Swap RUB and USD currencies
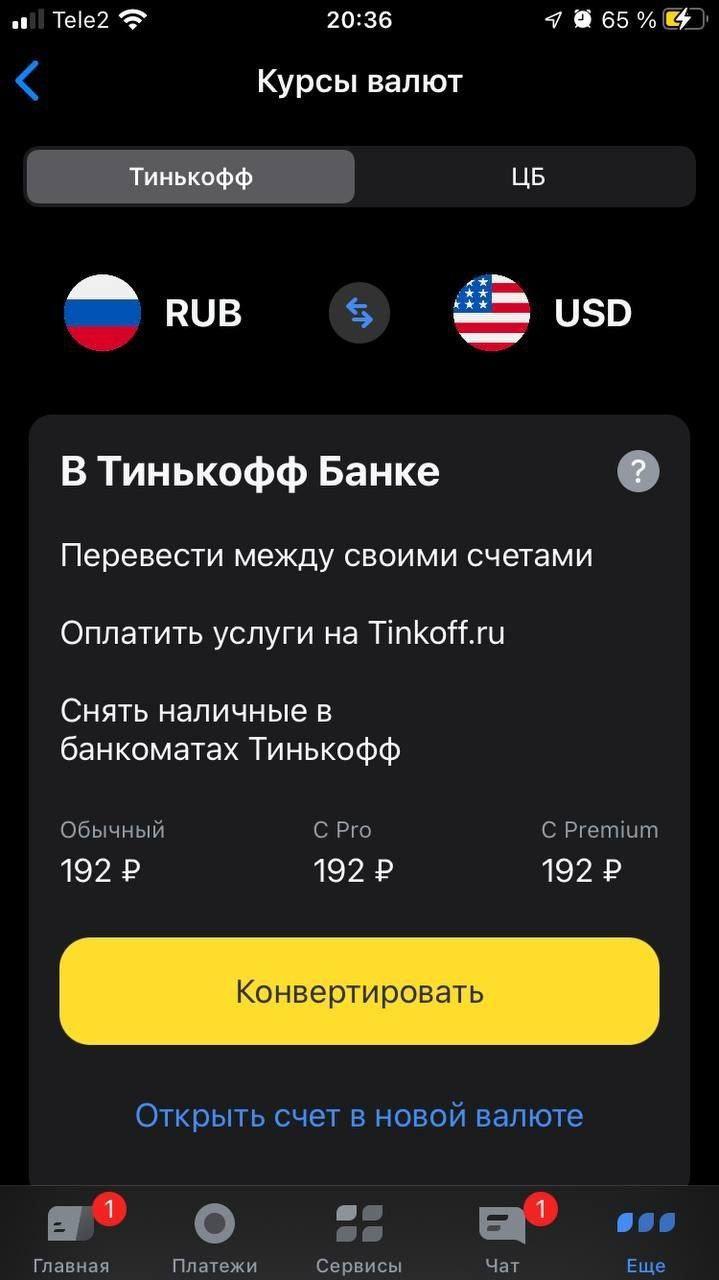 [359, 314]
